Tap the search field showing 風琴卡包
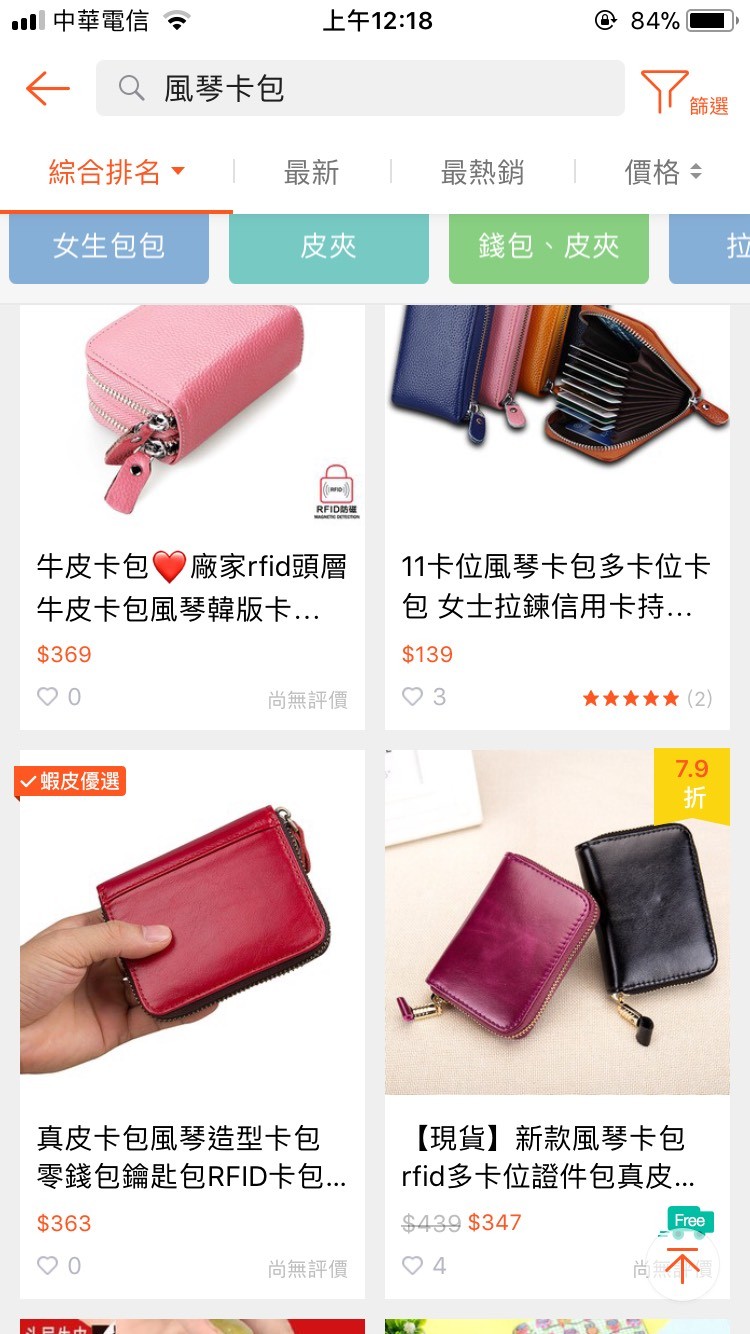 [x=360, y=89]
